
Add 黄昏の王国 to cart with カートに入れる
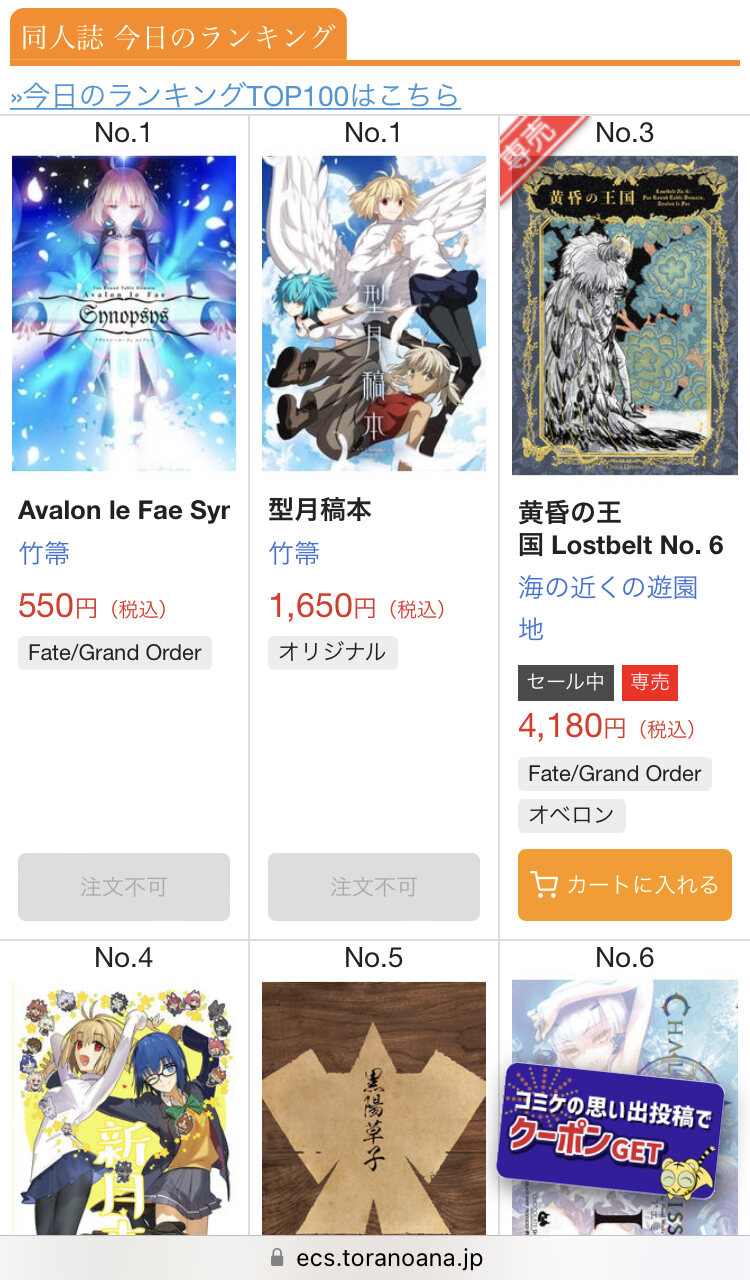[625, 885]
